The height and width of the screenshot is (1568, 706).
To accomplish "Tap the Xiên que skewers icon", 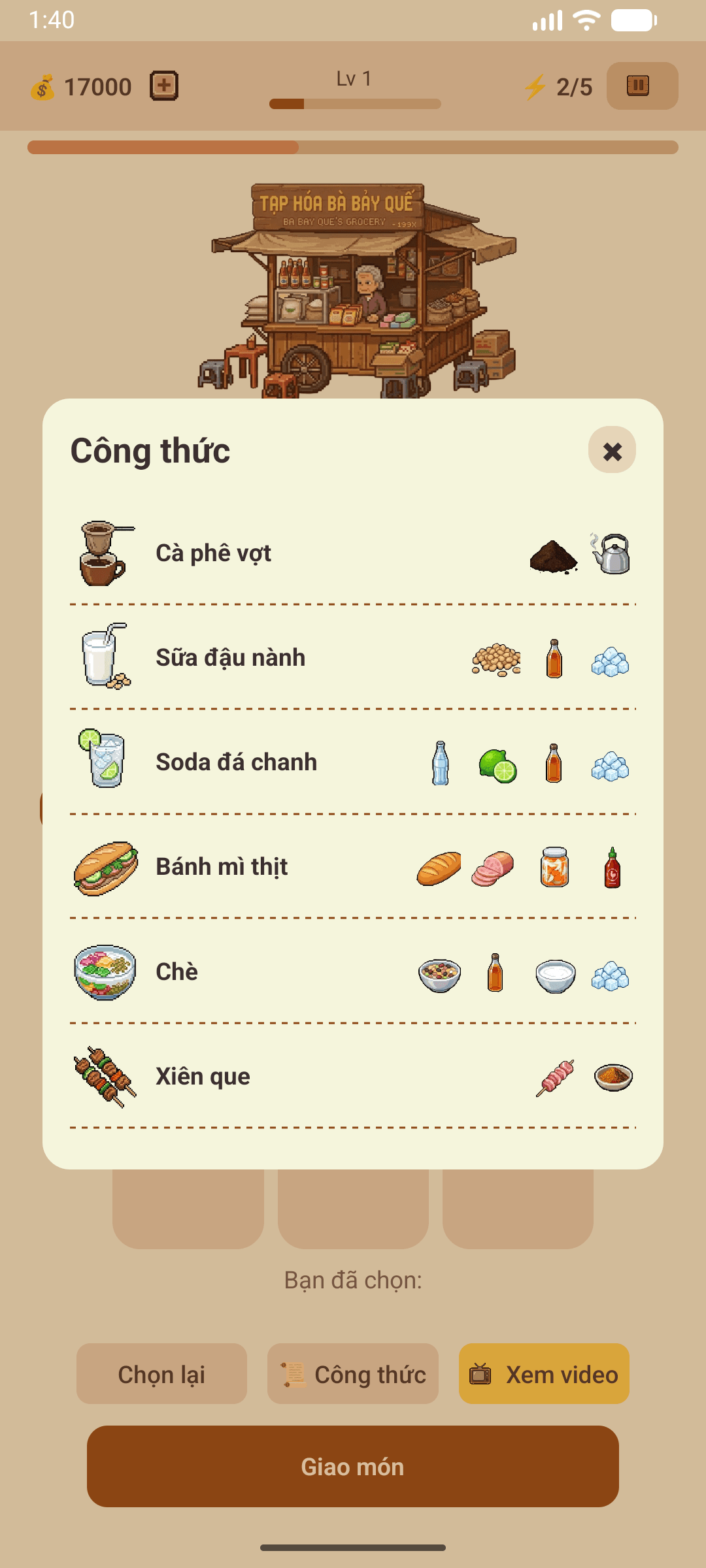I will tap(103, 1077).
